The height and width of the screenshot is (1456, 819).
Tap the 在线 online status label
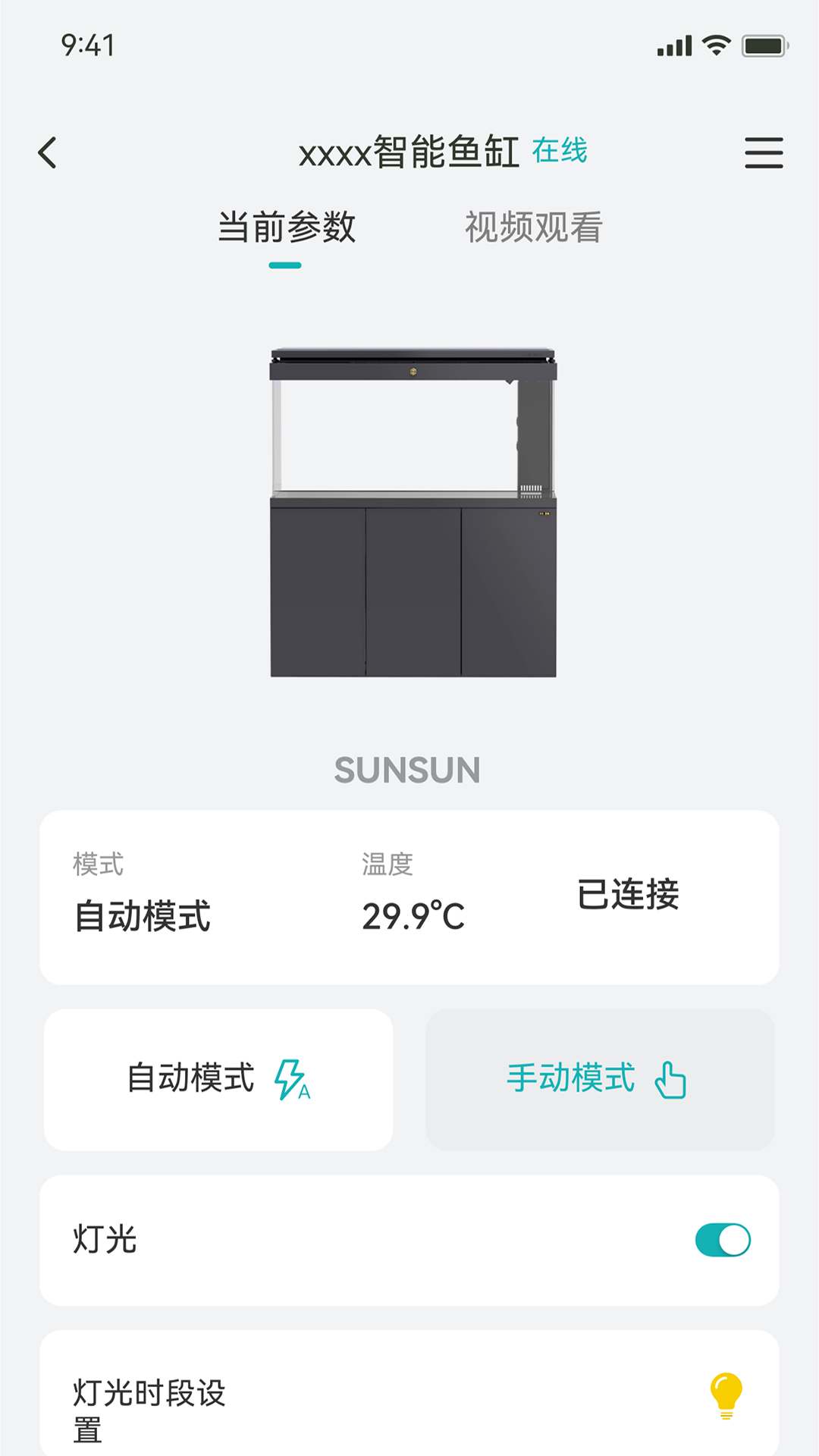pos(560,152)
